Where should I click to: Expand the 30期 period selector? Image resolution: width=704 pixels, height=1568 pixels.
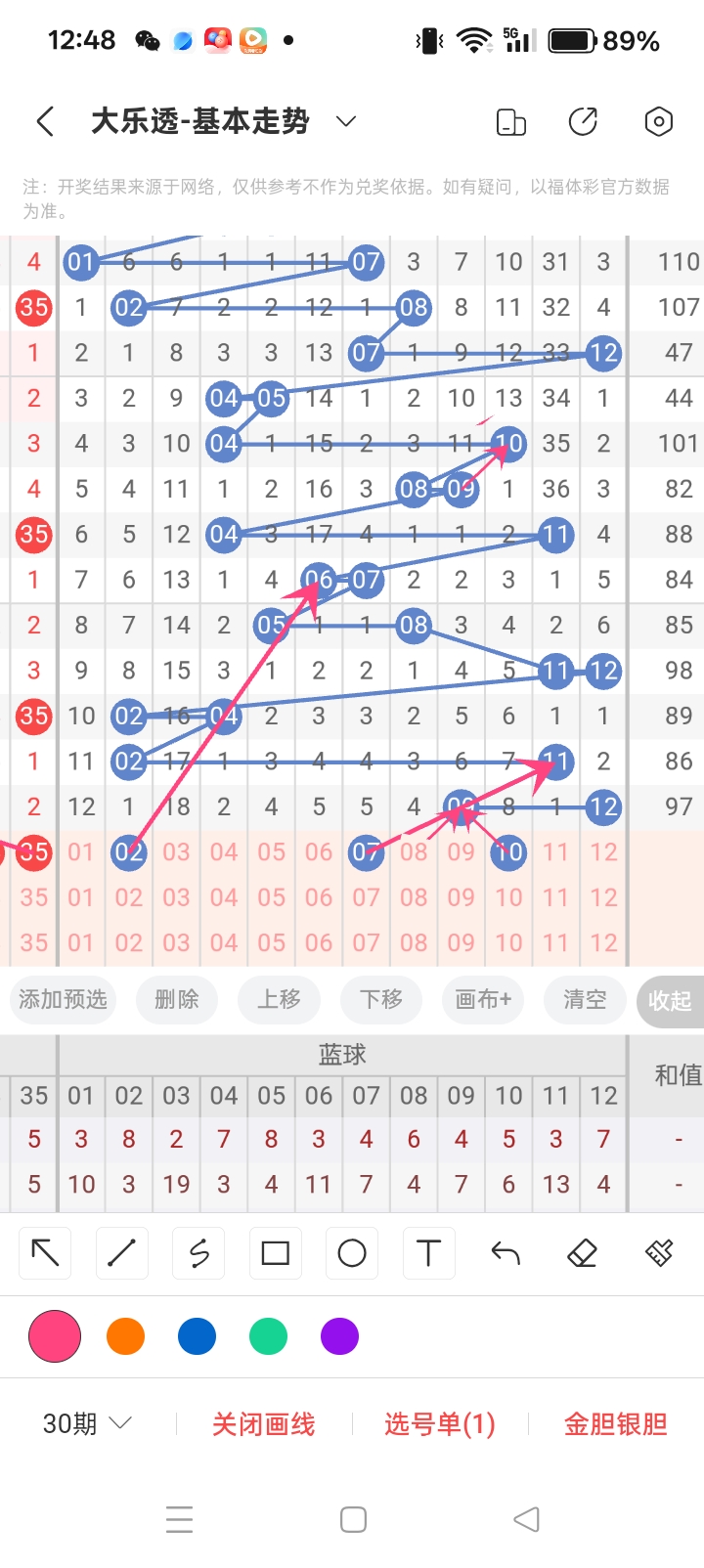(x=86, y=1424)
